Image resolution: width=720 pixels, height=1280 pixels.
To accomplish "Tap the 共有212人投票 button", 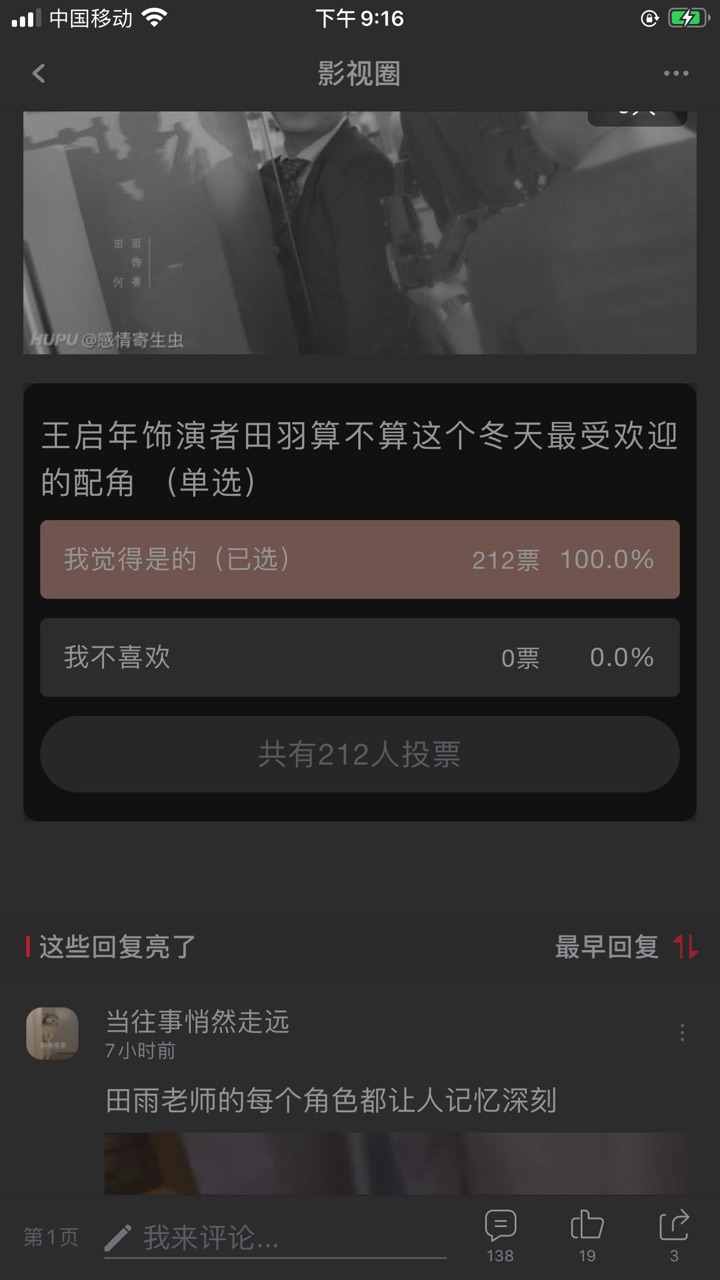I will 360,754.
